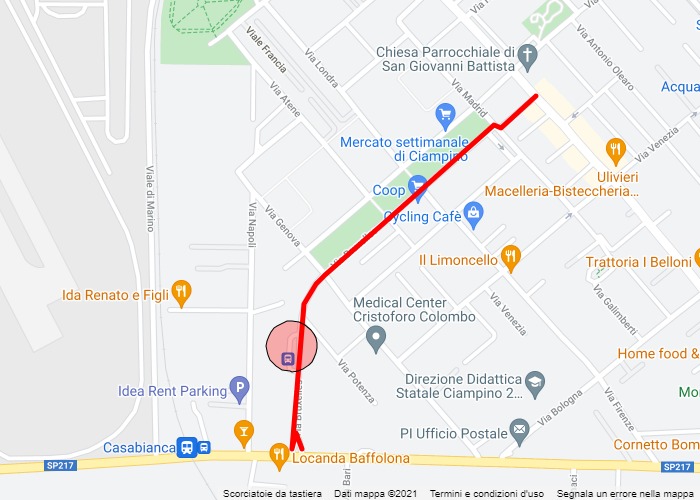Select the Cycling Cafè marker

[x=474, y=212]
